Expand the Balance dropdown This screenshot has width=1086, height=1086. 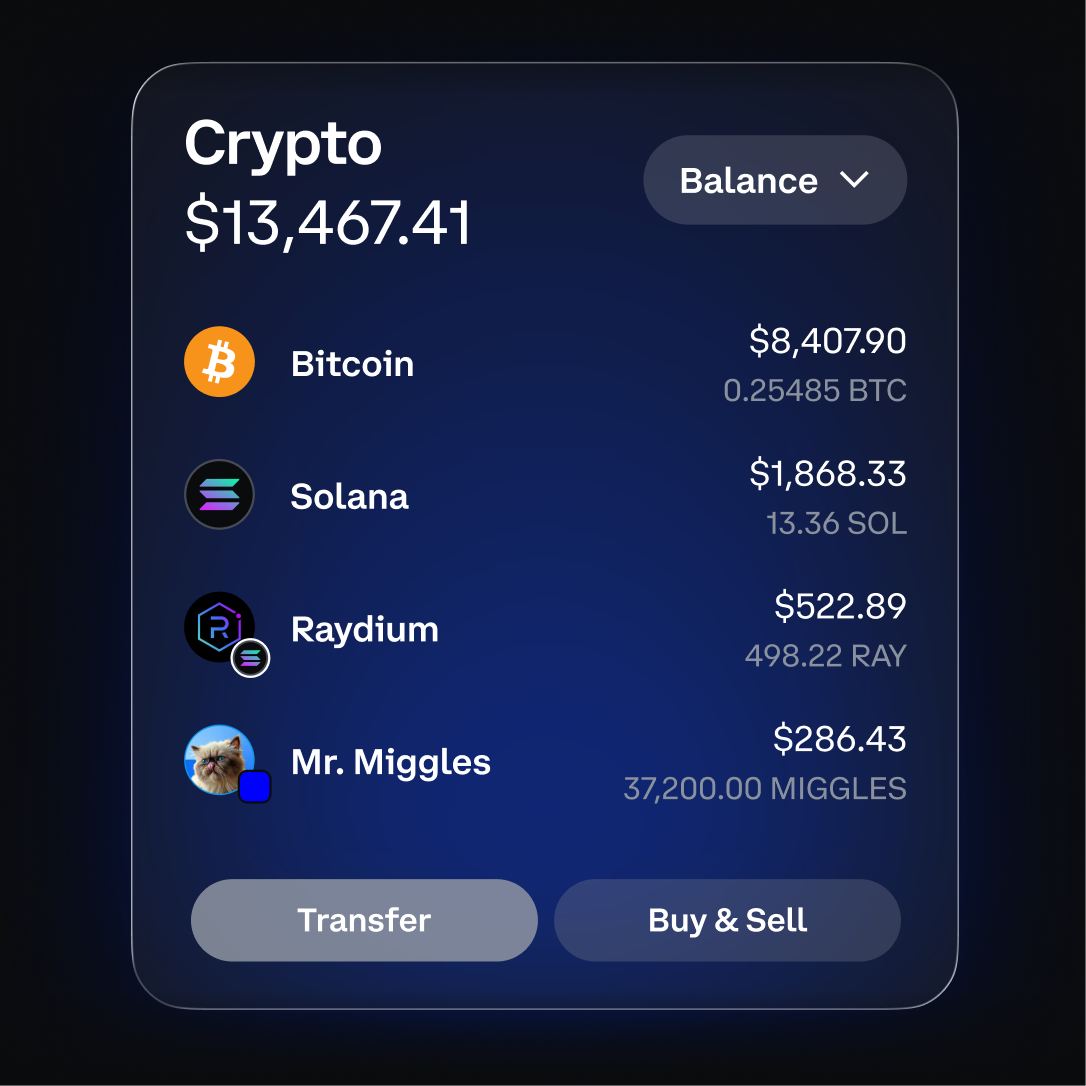(x=774, y=180)
